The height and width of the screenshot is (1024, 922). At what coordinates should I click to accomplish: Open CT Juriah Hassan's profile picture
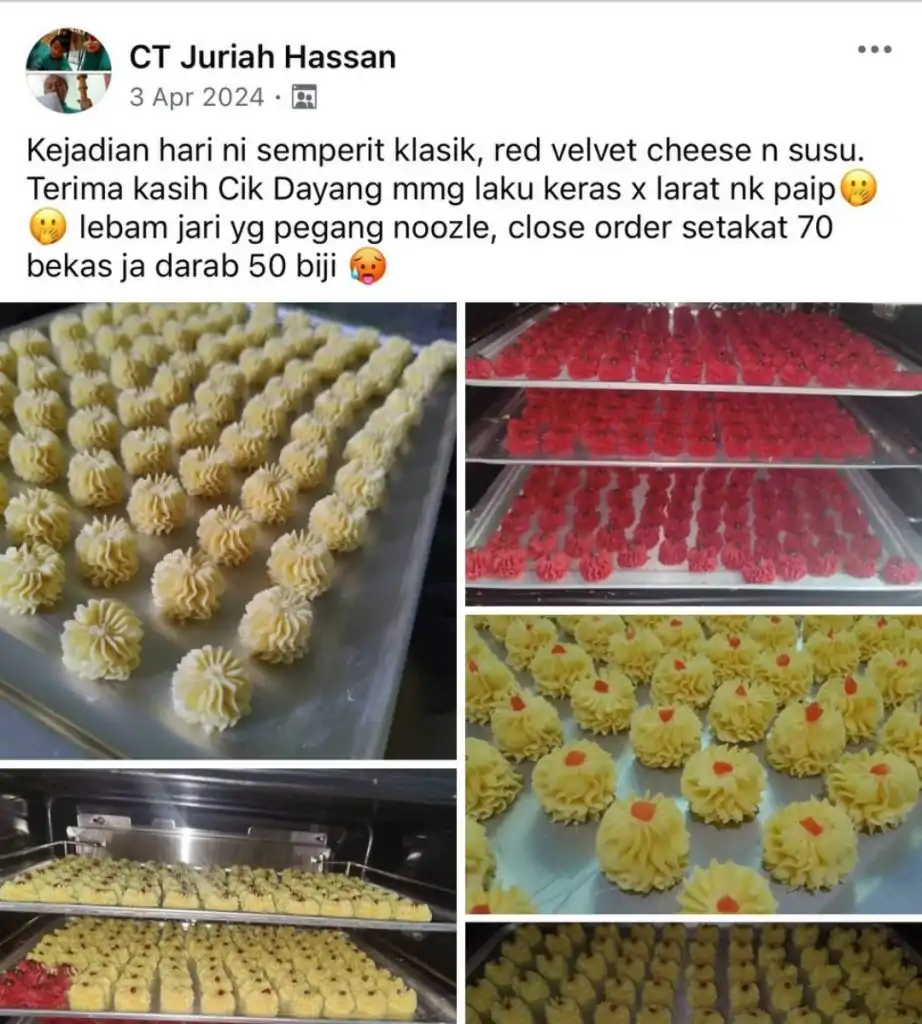pos(68,71)
